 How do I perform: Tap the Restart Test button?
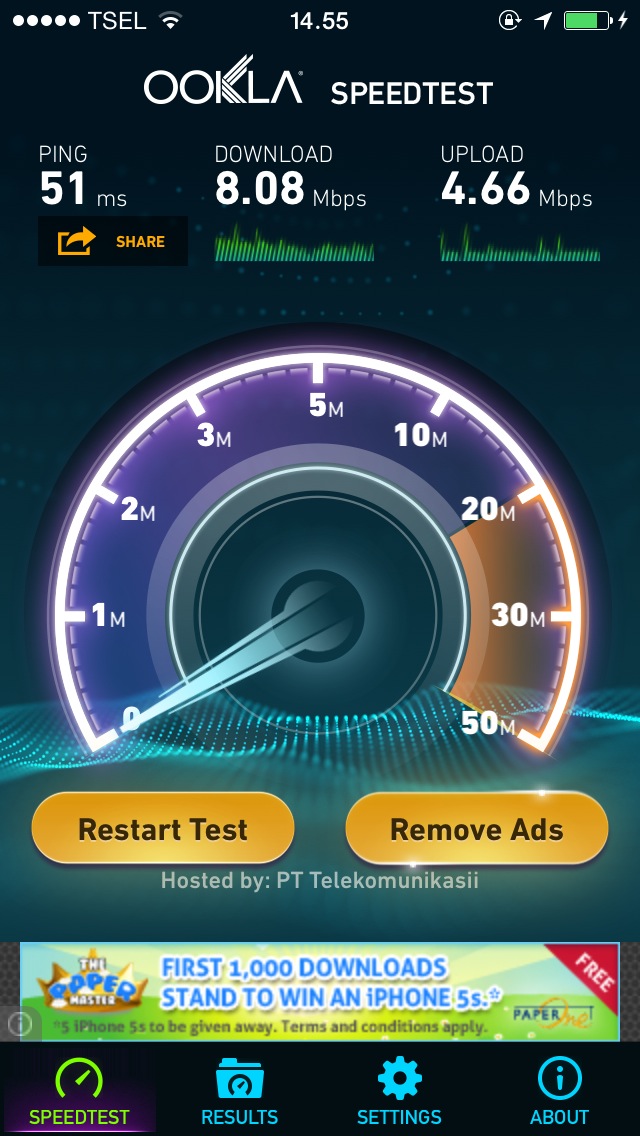[x=163, y=829]
